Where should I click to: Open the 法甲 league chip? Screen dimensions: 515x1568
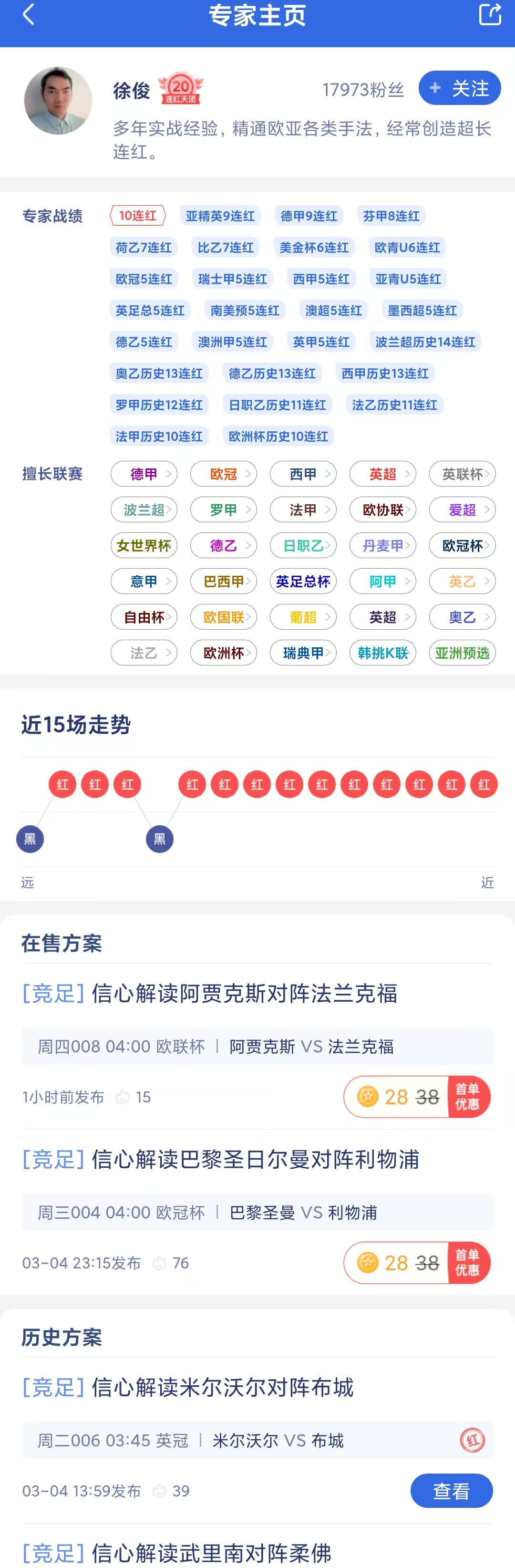click(302, 509)
